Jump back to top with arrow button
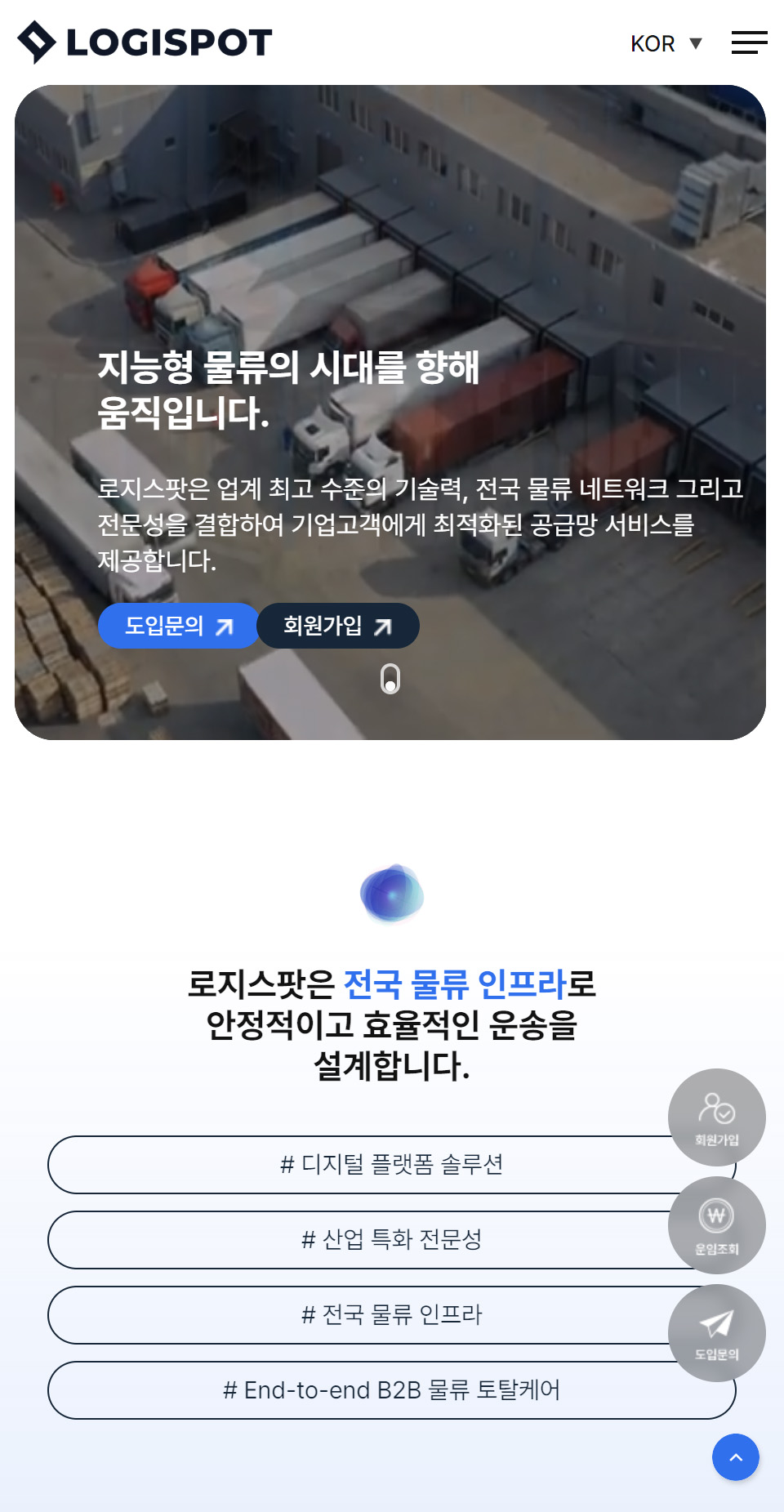This screenshot has width=784, height=1512. coord(735,1457)
